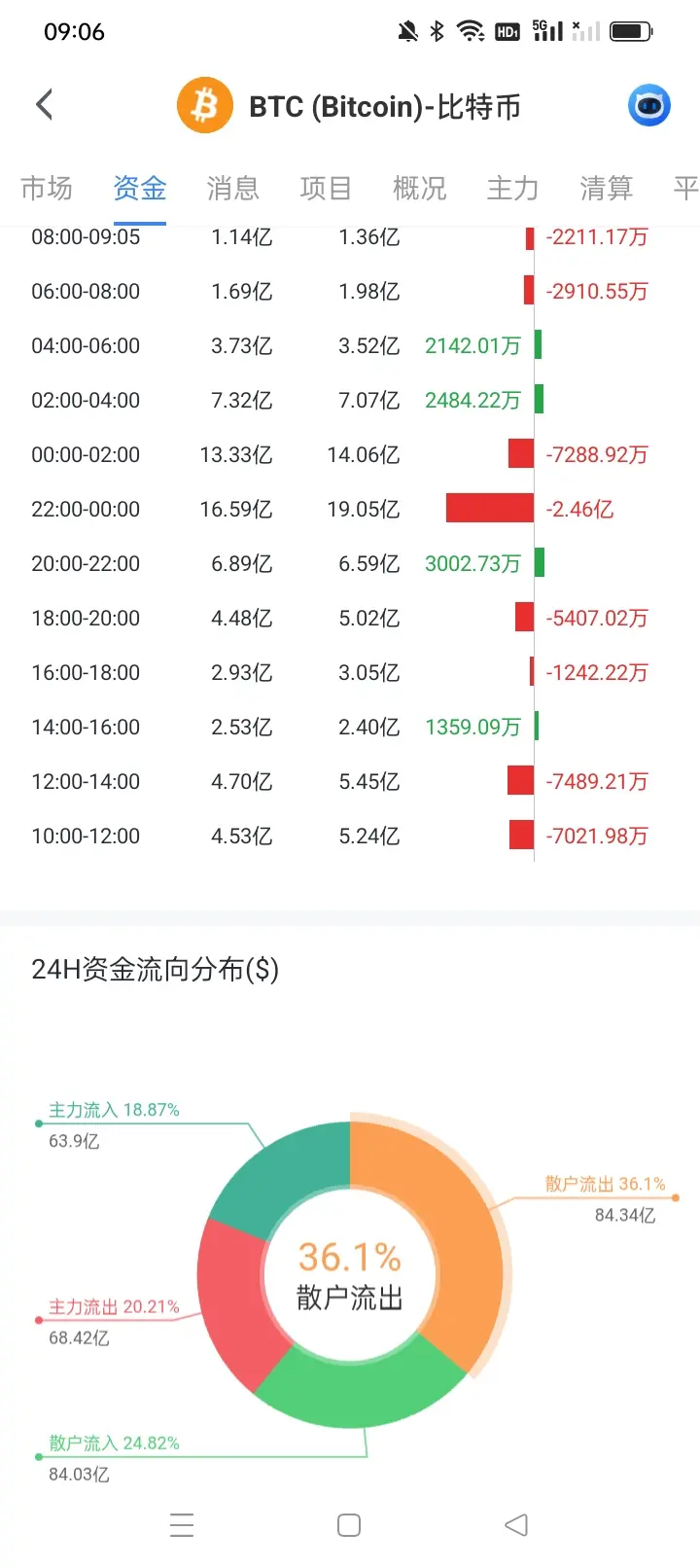Open the robot assistant icon
The image size is (700, 1568).
(648, 105)
